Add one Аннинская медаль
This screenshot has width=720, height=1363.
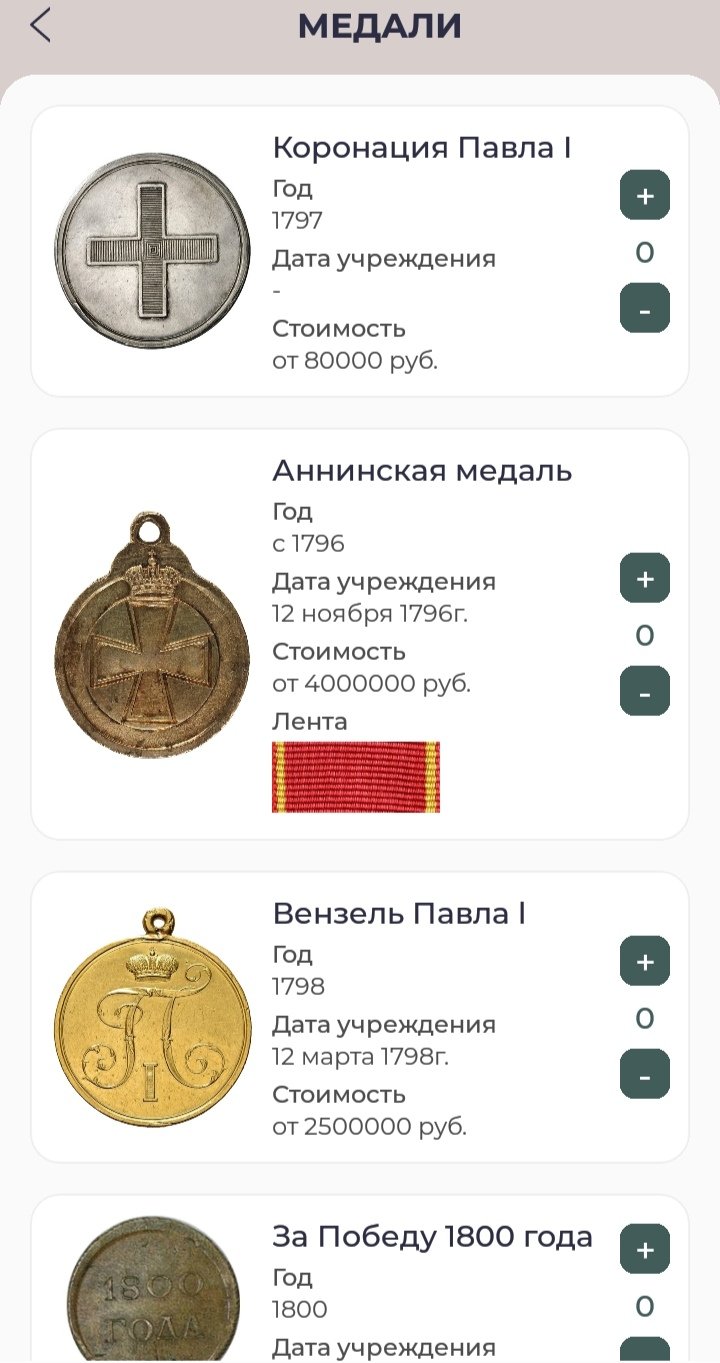pyautogui.click(x=645, y=579)
